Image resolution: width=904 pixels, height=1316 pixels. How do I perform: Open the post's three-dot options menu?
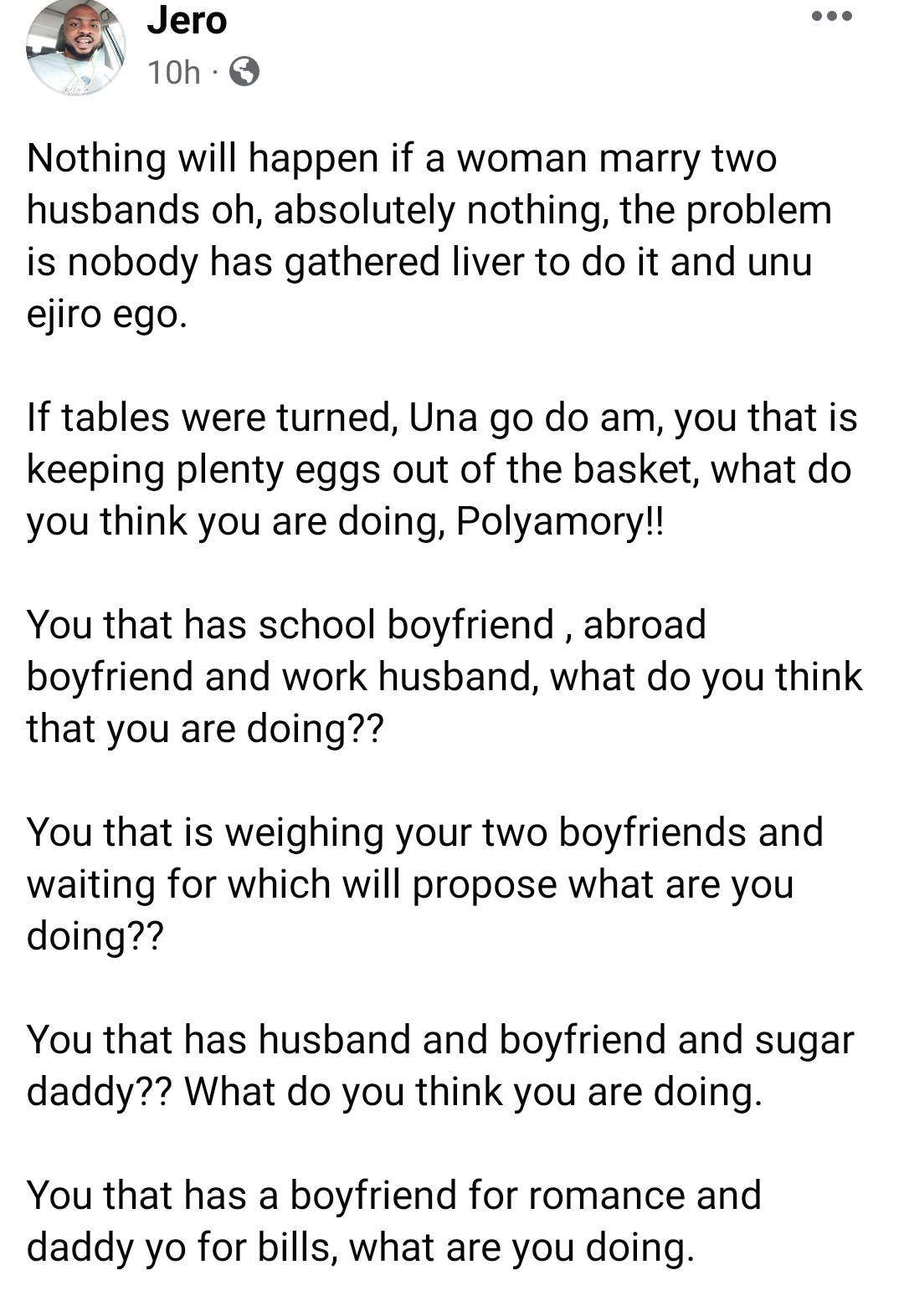[832, 16]
